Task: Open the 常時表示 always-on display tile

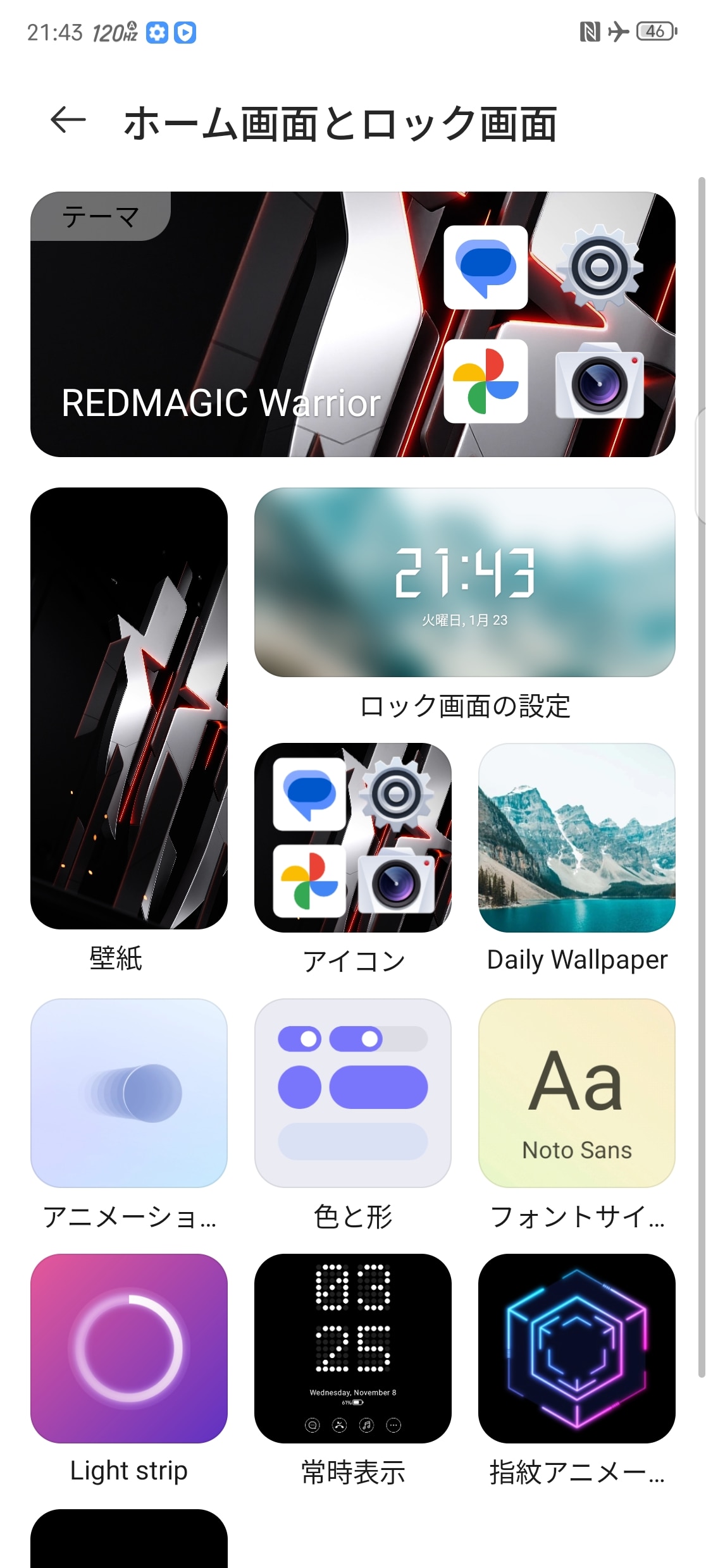Action: pos(352,1349)
